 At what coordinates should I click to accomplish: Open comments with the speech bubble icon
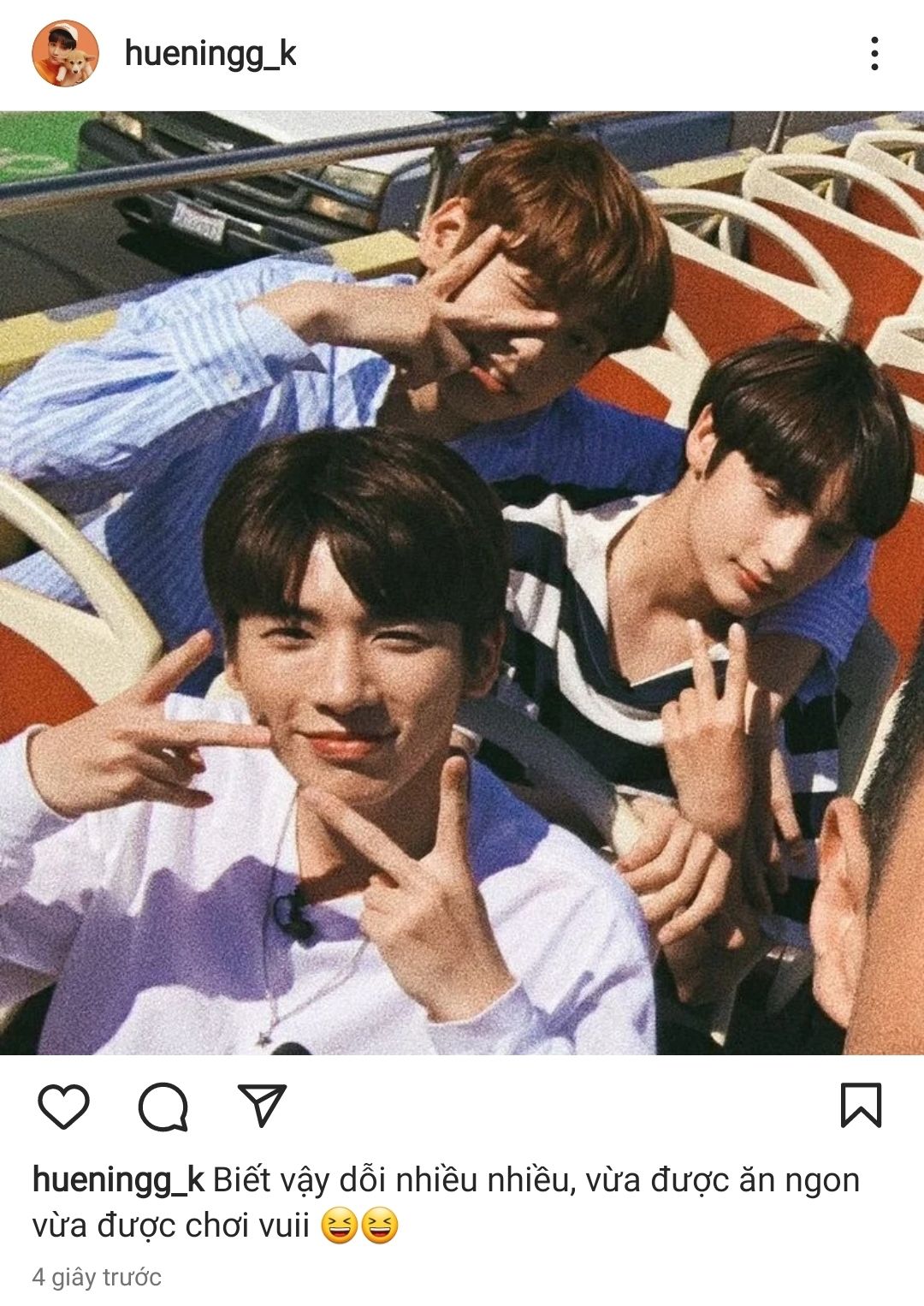click(163, 1107)
